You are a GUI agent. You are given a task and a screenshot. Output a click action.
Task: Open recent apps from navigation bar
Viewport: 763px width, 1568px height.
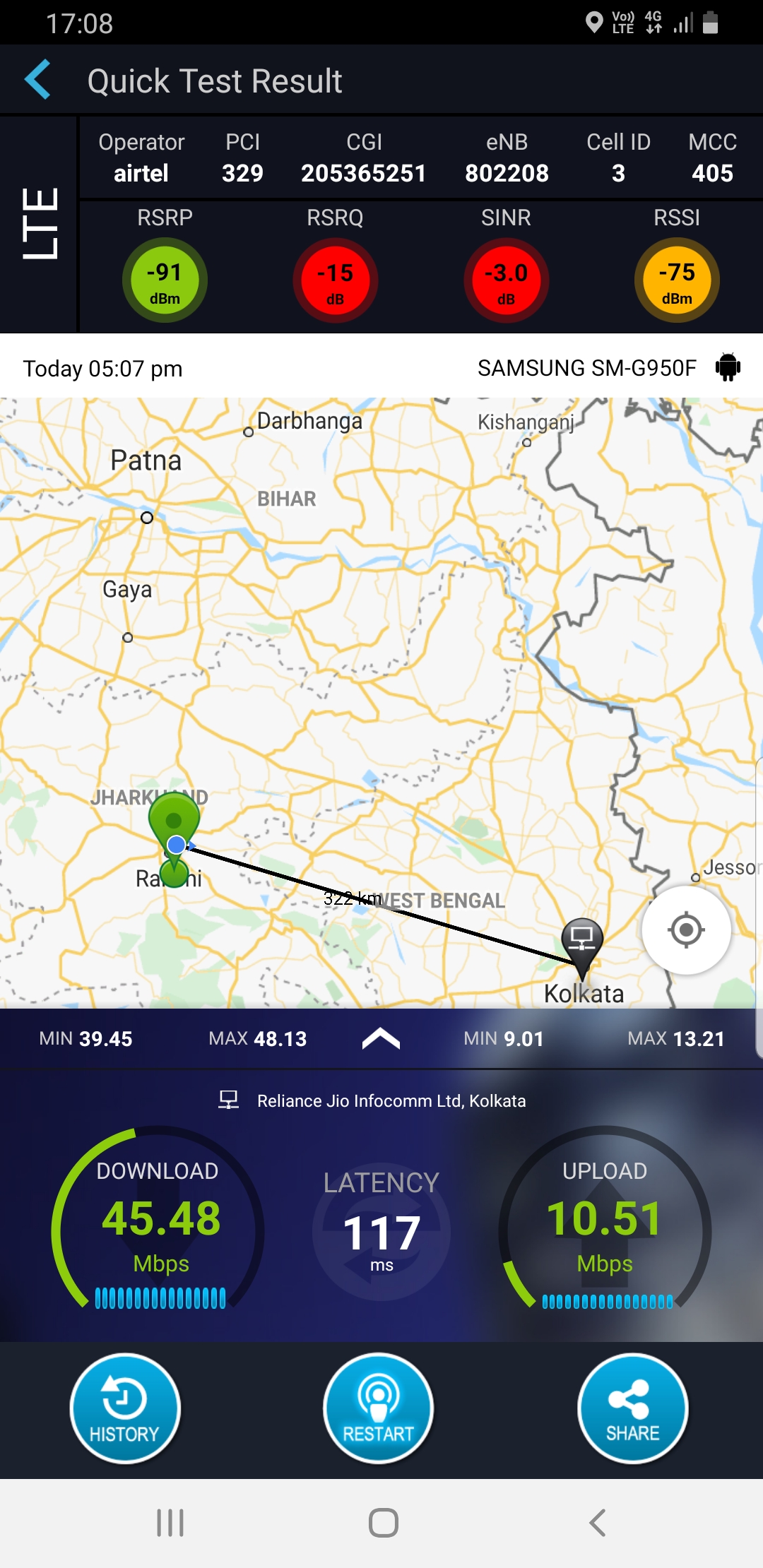click(x=170, y=1523)
